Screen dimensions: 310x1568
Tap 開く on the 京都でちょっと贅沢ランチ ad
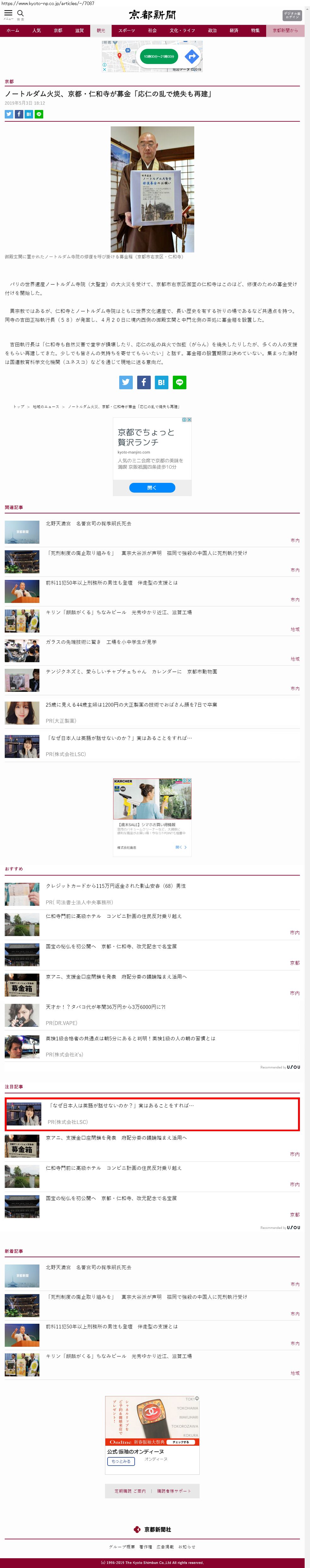[x=152, y=488]
